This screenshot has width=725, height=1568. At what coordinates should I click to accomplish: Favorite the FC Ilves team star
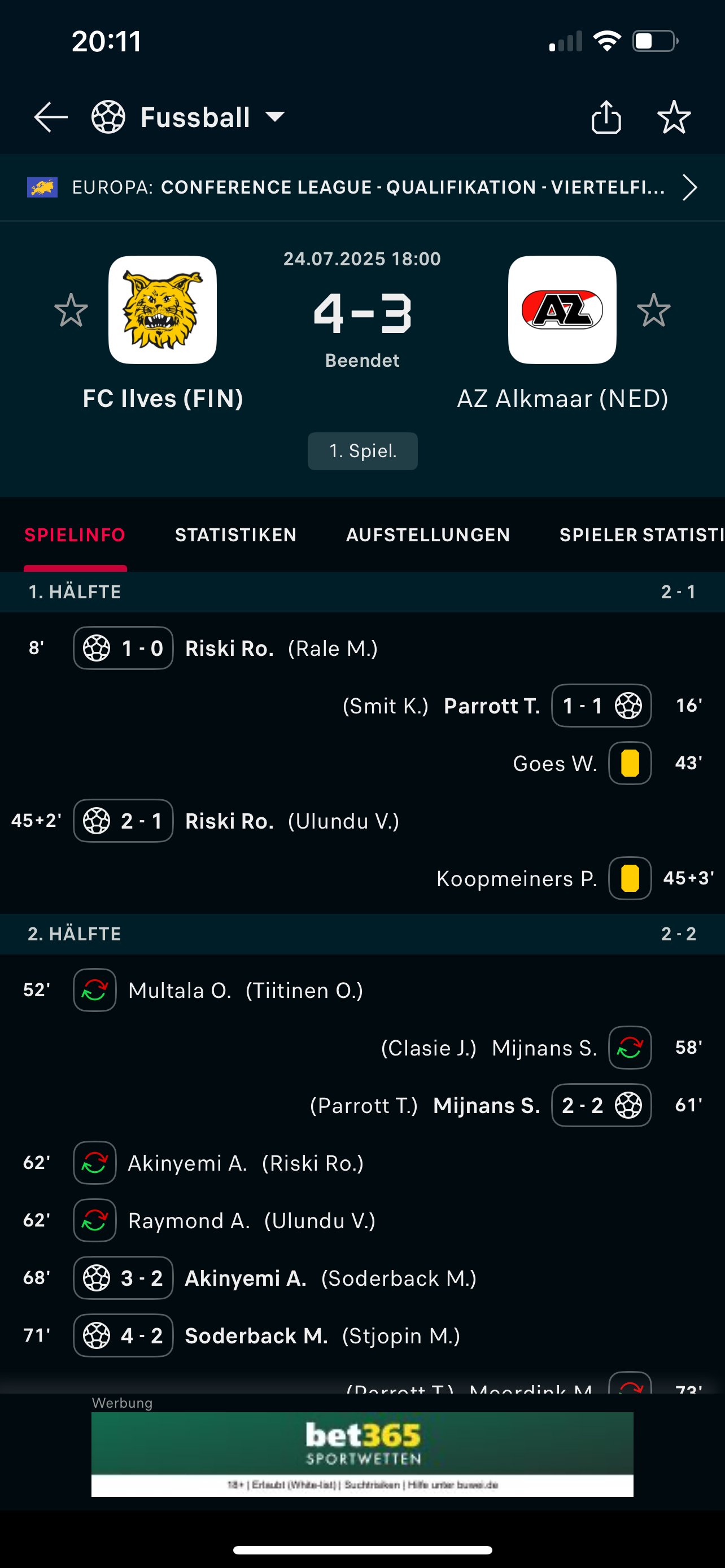pos(71,310)
